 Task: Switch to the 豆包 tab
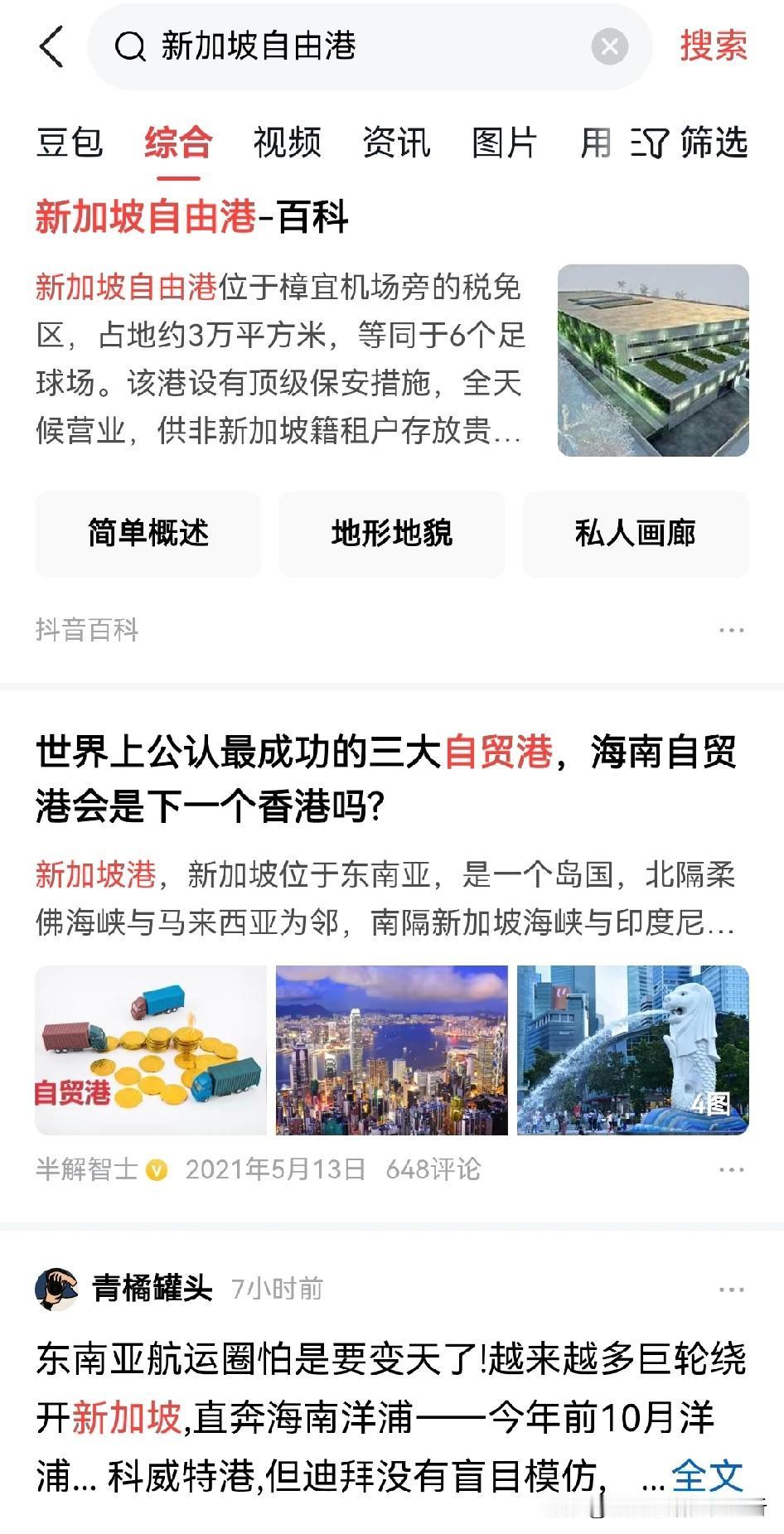70,143
